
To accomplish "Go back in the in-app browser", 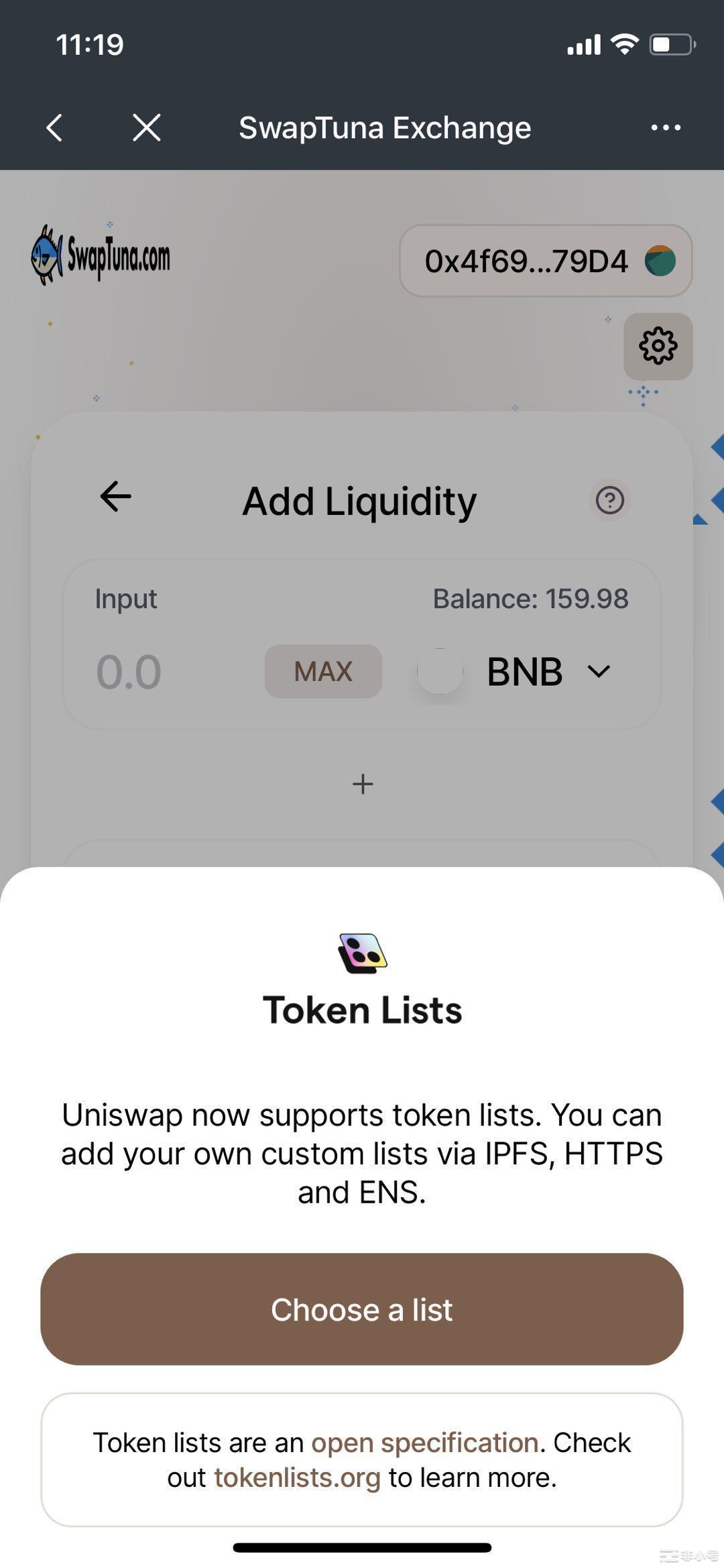I will pos(54,127).
